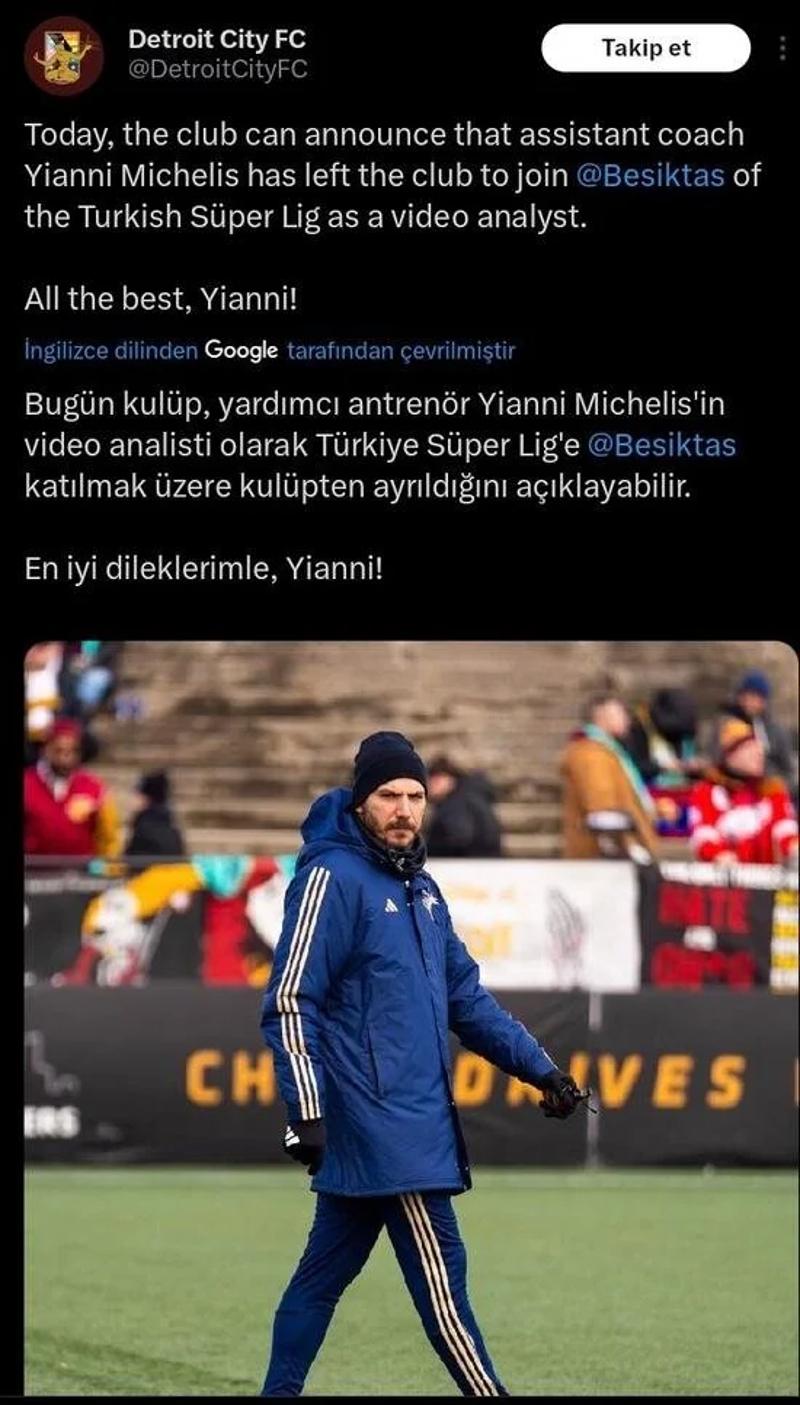View the attached photo of the coach
Image resolution: width=800 pixels, height=1405 pixels.
click(410, 1017)
